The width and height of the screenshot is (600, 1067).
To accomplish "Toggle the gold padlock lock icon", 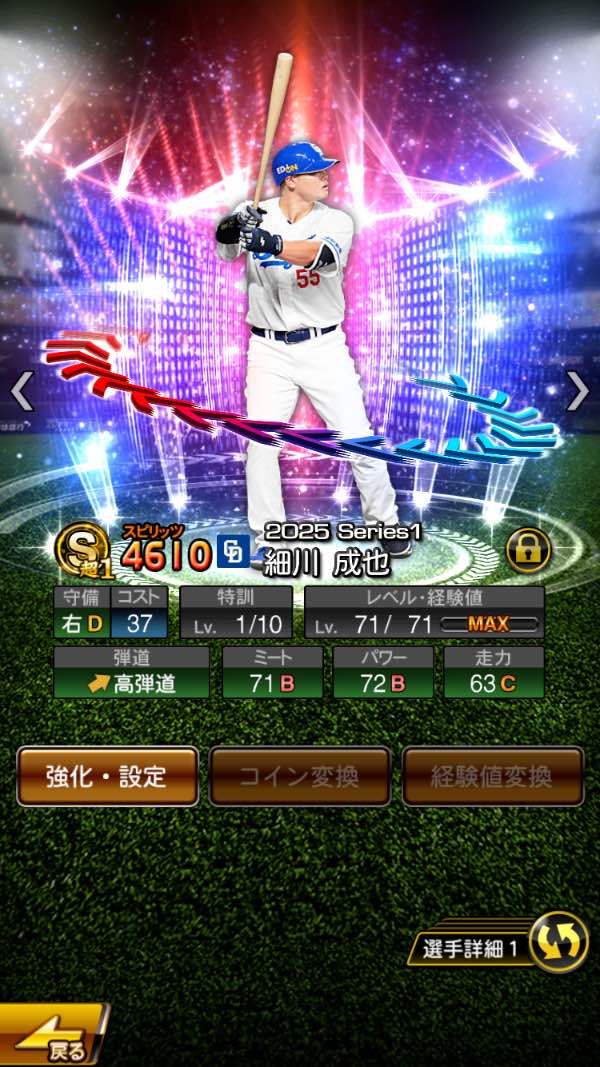I will (528, 550).
